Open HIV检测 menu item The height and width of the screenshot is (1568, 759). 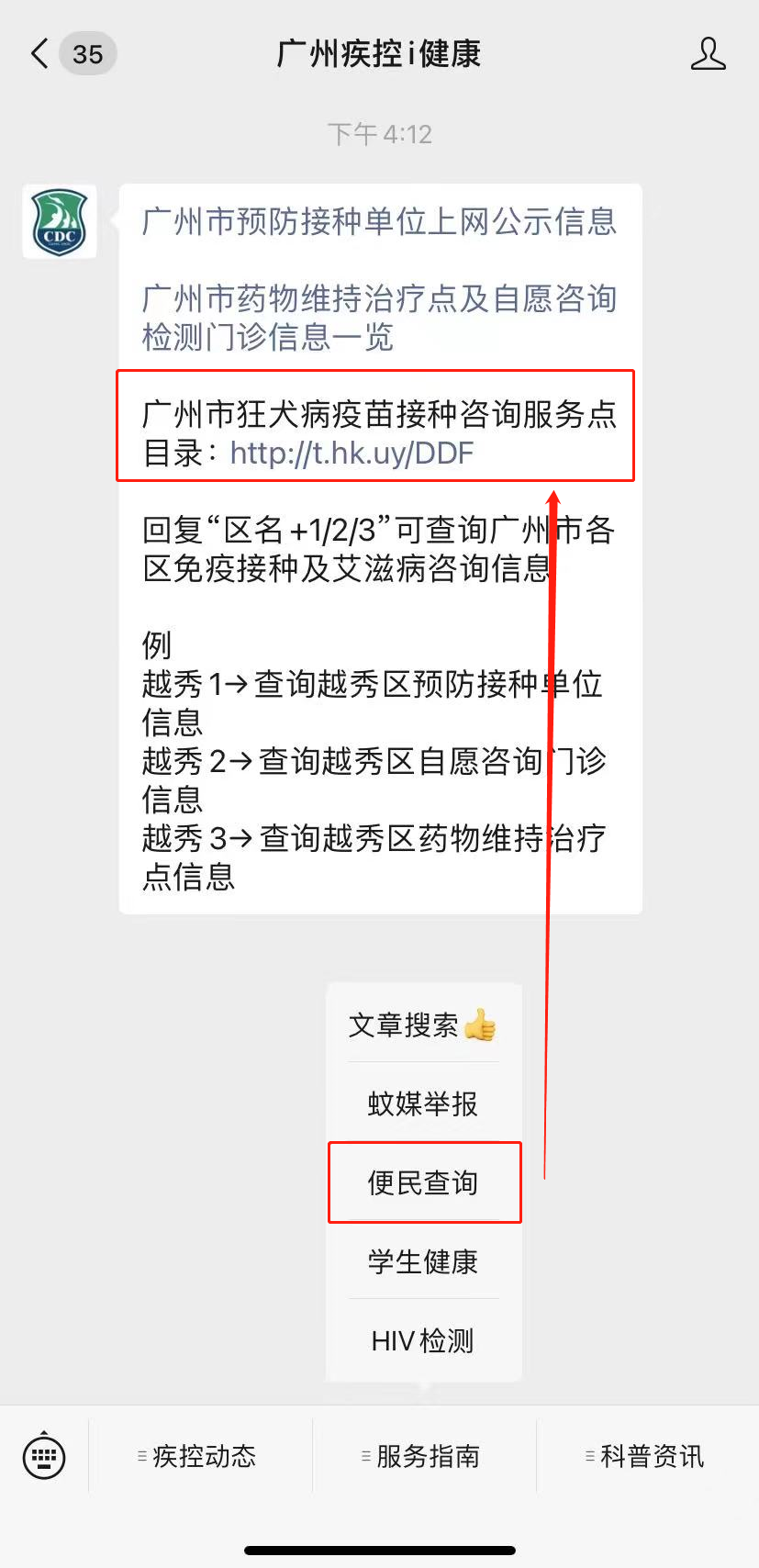[x=423, y=1340]
